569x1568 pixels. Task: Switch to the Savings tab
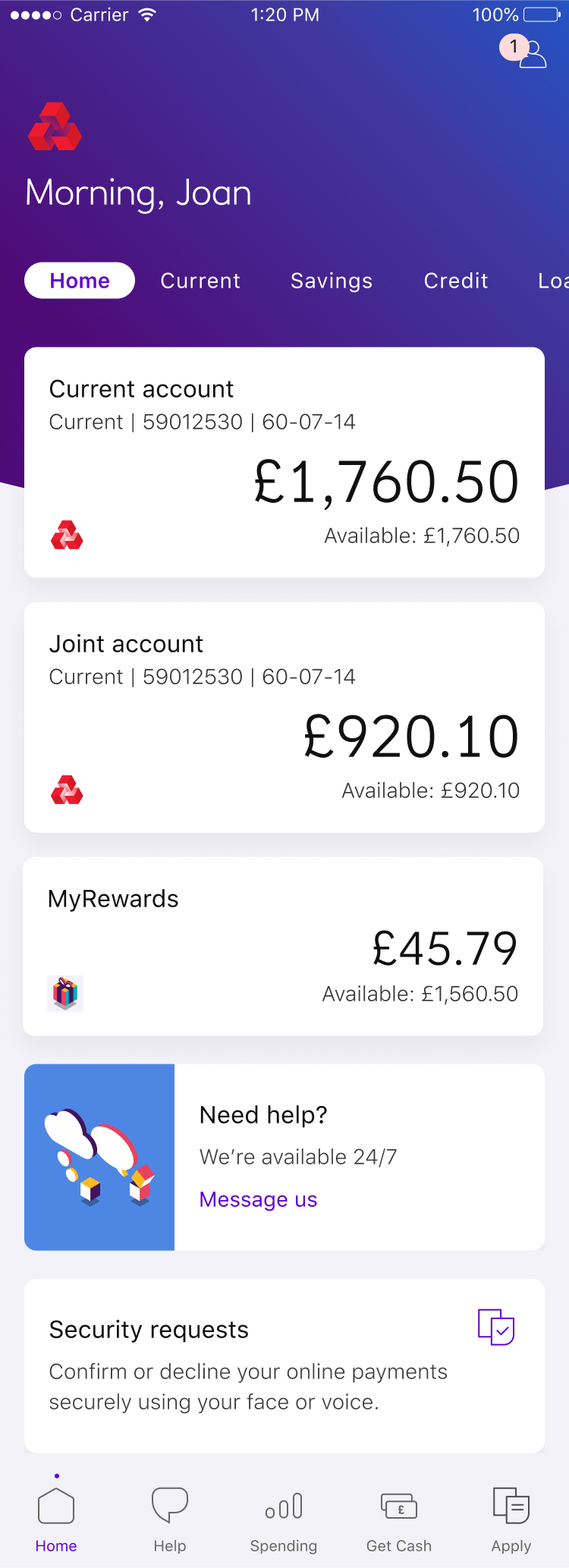(x=332, y=281)
